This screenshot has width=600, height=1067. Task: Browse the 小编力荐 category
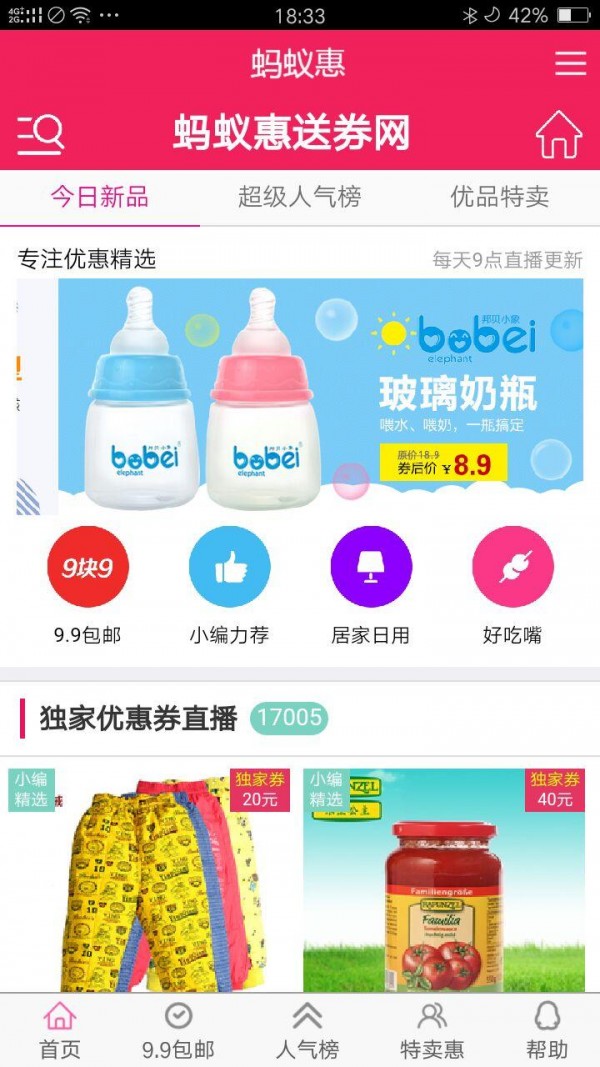[x=229, y=567]
